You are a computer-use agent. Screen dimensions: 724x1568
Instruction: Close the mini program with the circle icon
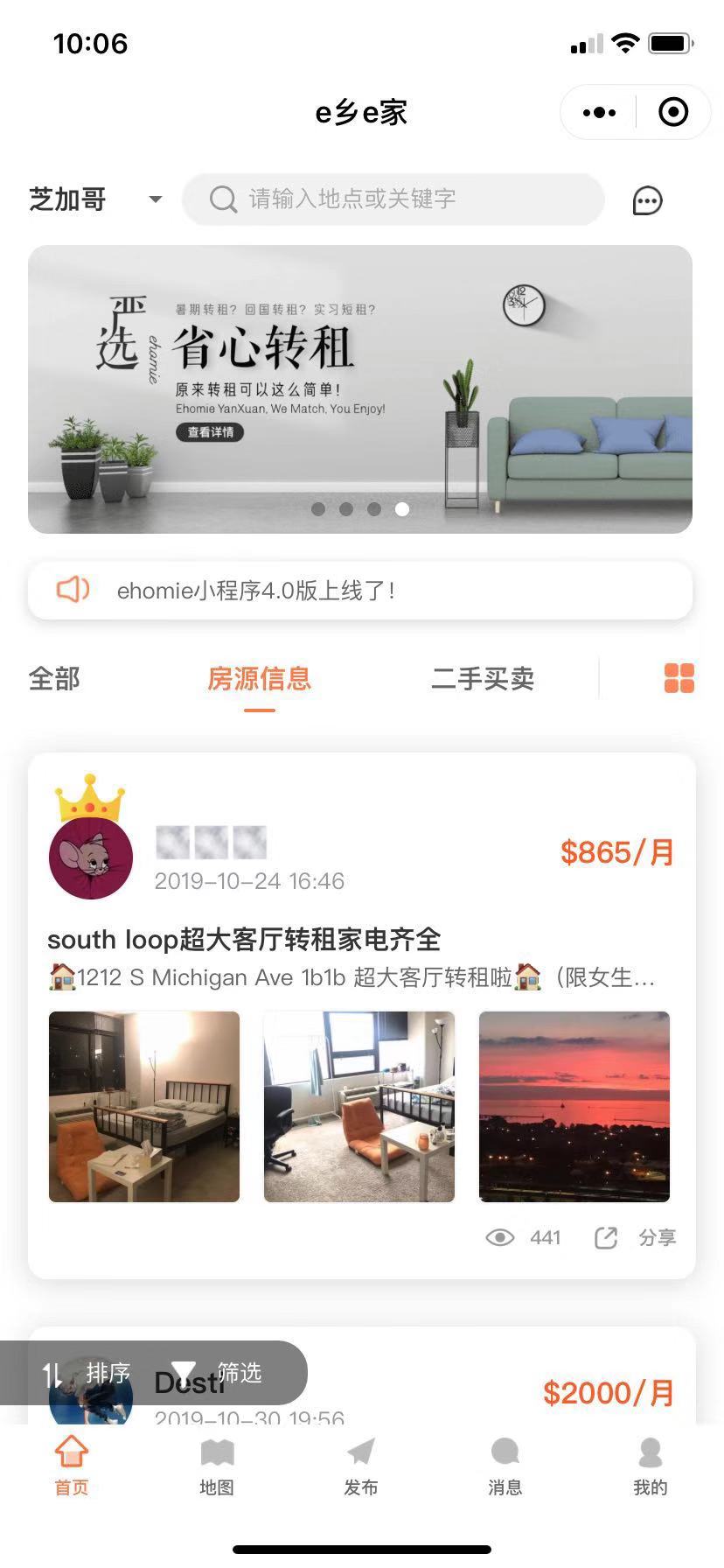[673, 112]
